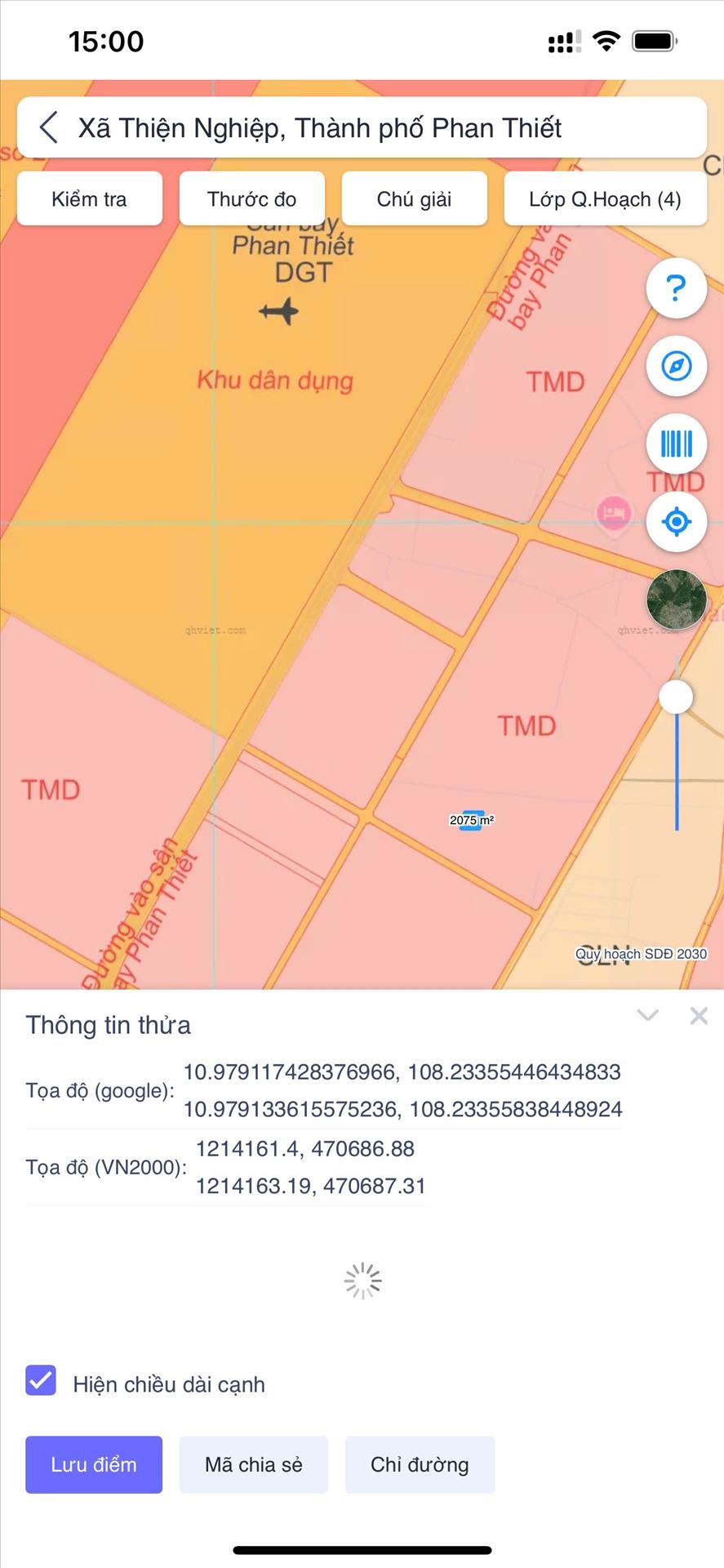
Task: Center map on my current location
Action: click(676, 521)
